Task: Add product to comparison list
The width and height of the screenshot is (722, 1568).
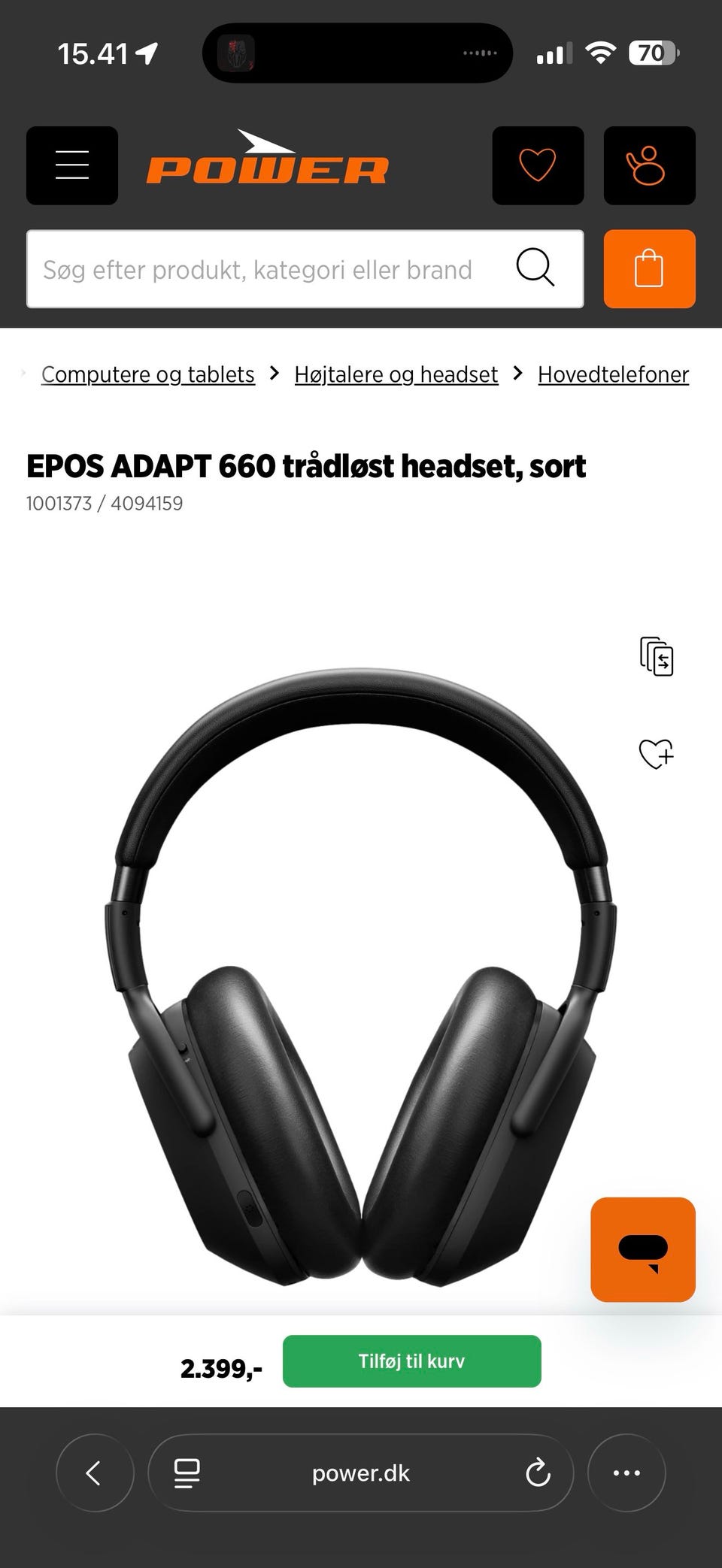Action: point(656,656)
